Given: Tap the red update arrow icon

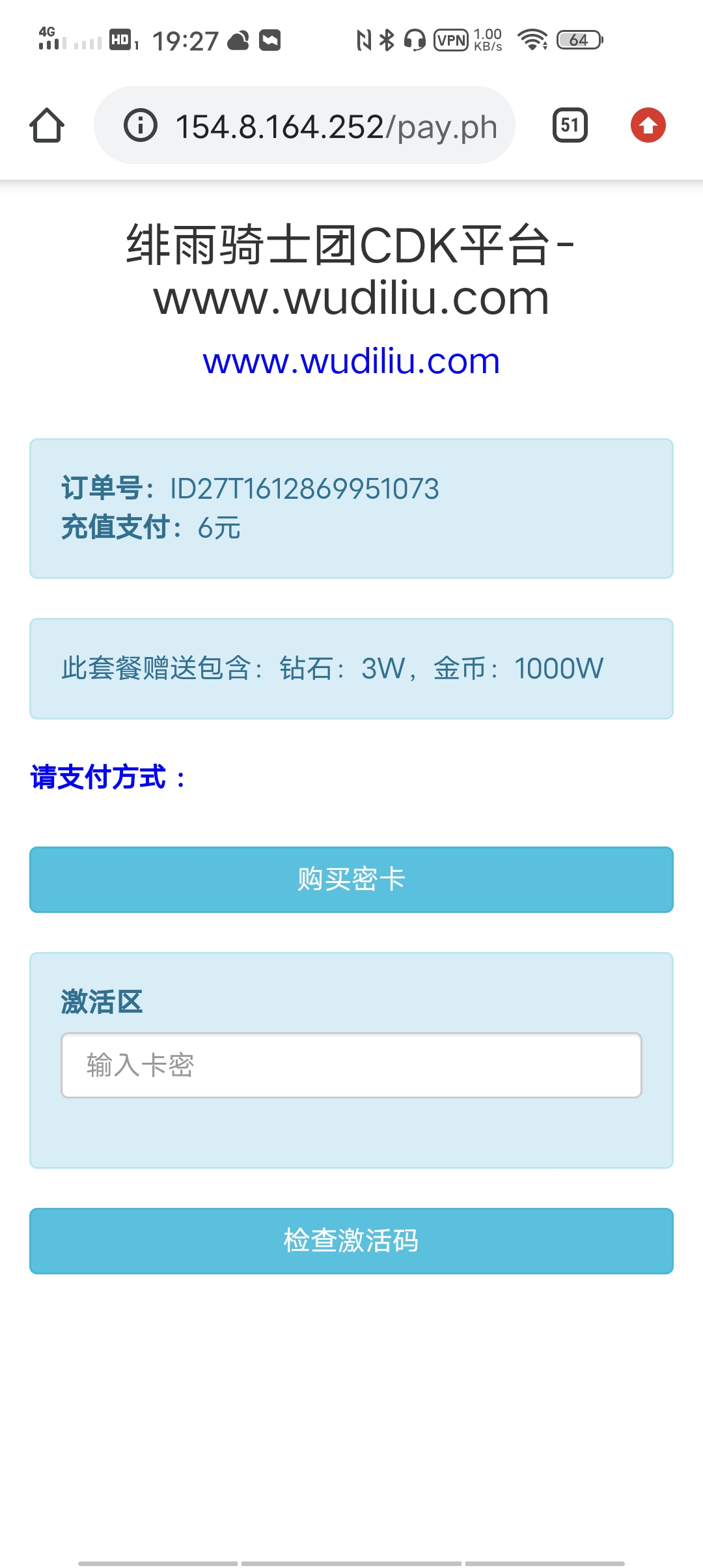Looking at the screenshot, I should 648,125.
